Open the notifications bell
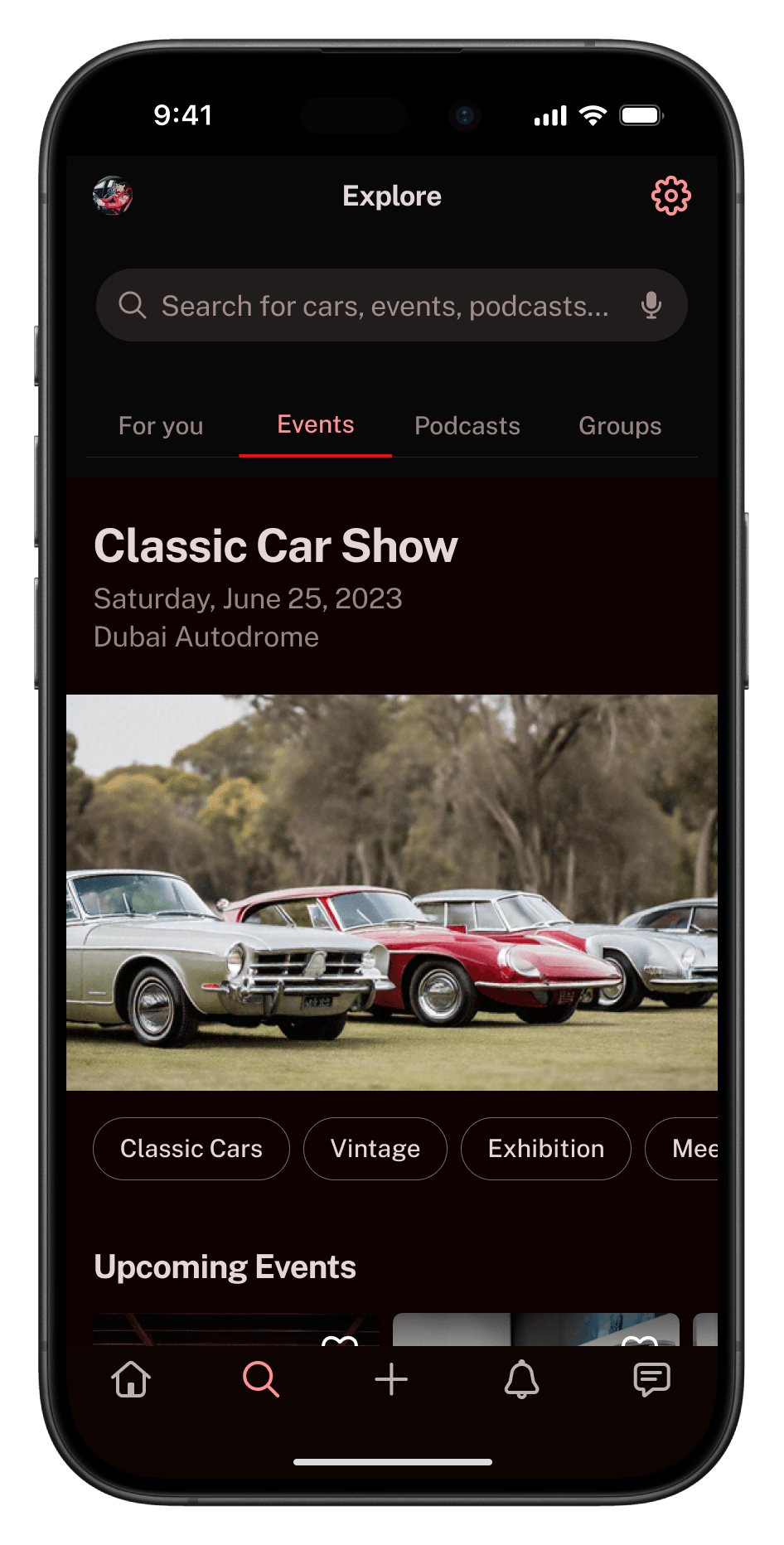Image resolution: width=784 pixels, height=1545 pixels. click(522, 1379)
